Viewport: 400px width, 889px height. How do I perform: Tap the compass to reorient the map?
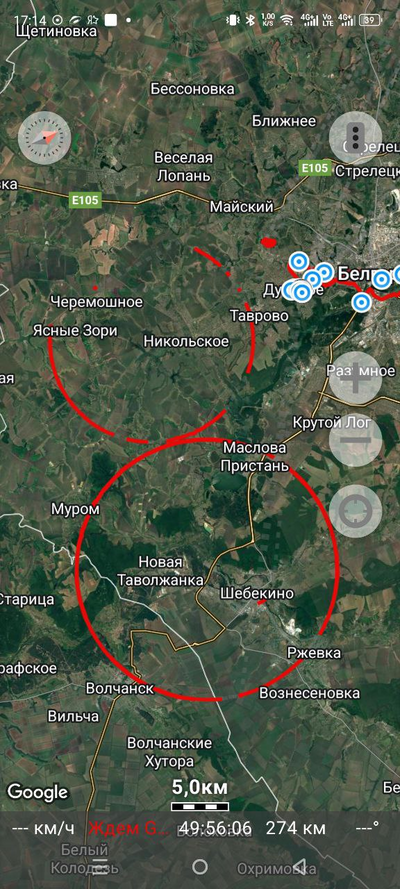(44, 138)
